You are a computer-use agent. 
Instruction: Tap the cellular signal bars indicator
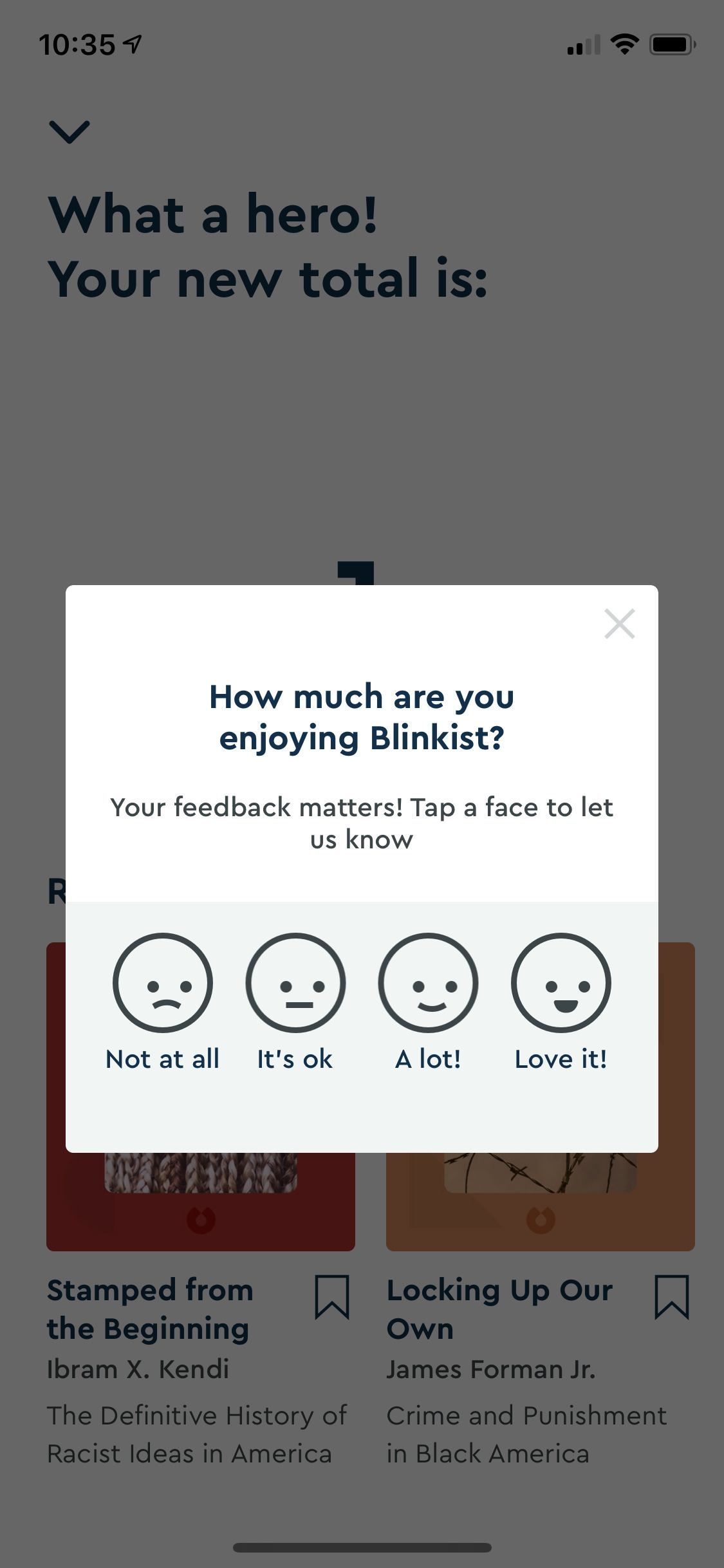tap(584, 45)
